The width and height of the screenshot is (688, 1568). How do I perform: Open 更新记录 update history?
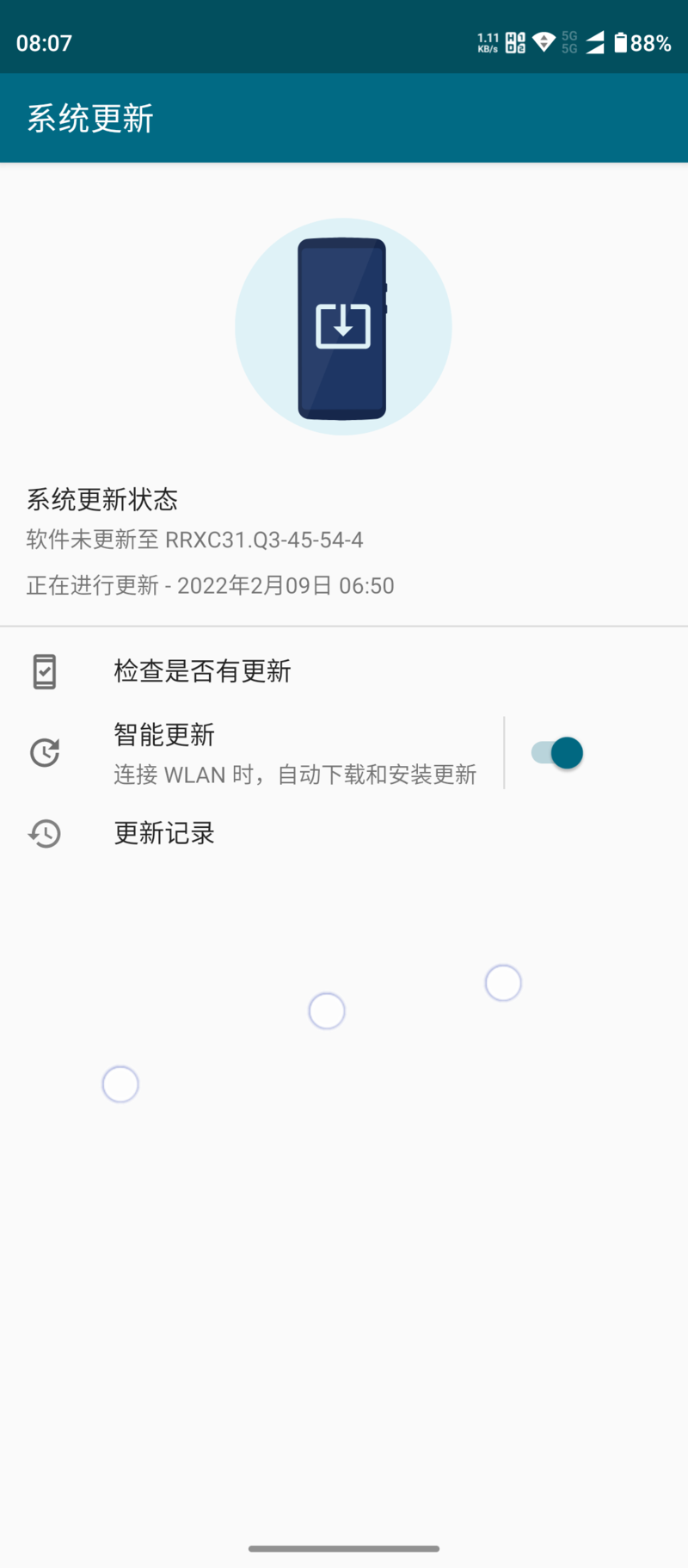pos(164,833)
